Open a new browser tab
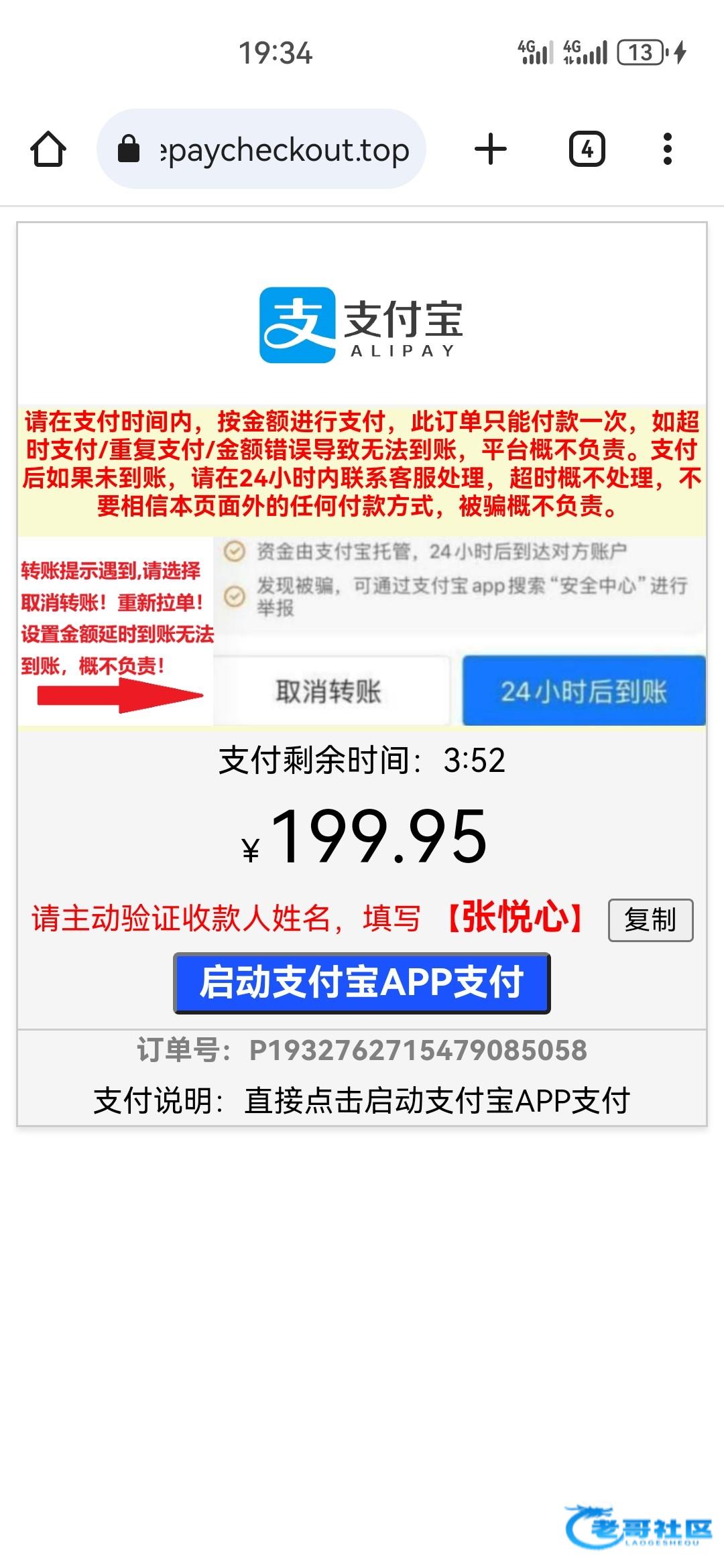724x1568 pixels. click(x=491, y=149)
